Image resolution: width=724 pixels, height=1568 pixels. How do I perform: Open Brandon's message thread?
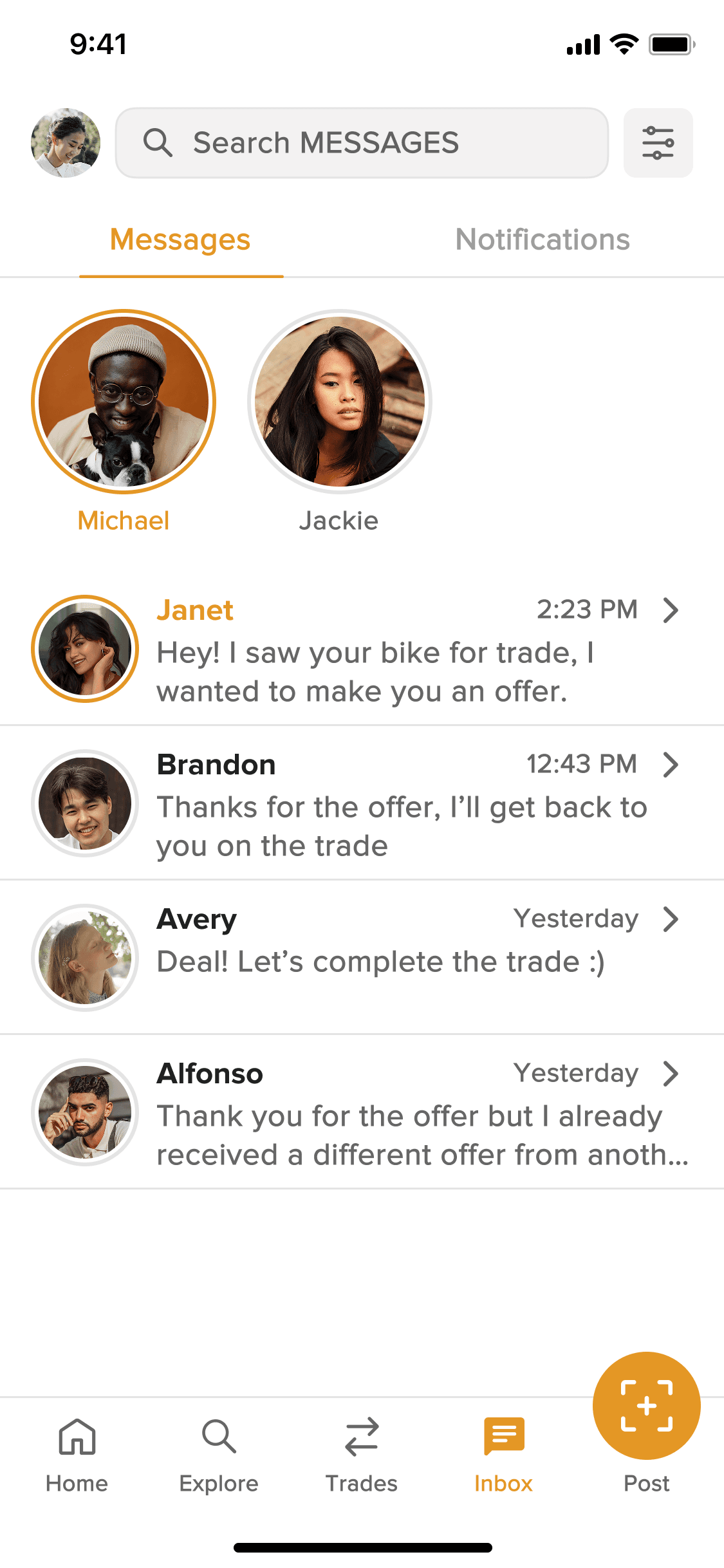tap(360, 804)
